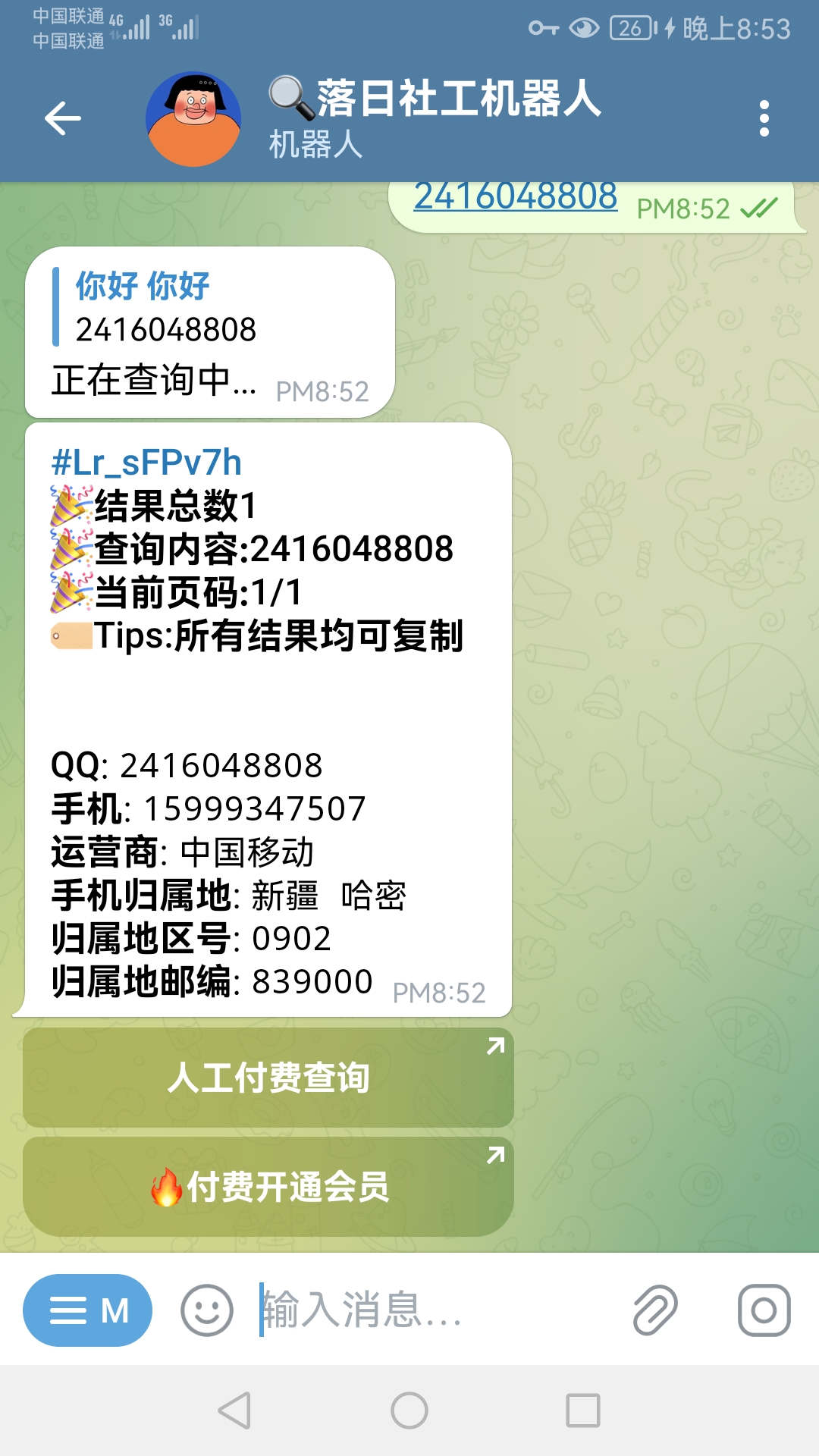Tap the linked number 2416048808 in sent message
The width and height of the screenshot is (819, 1456).
click(x=516, y=197)
